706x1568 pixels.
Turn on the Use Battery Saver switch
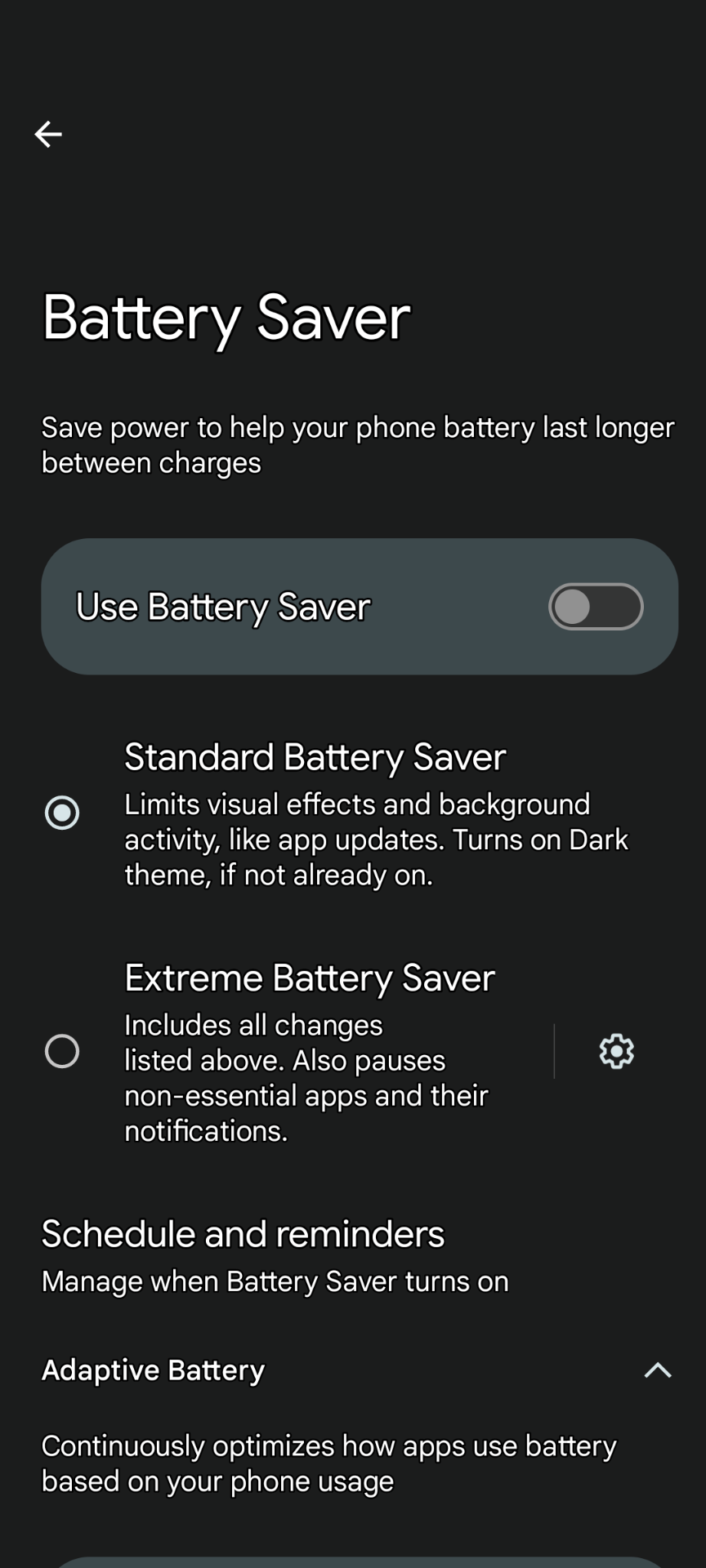pyautogui.click(x=596, y=607)
